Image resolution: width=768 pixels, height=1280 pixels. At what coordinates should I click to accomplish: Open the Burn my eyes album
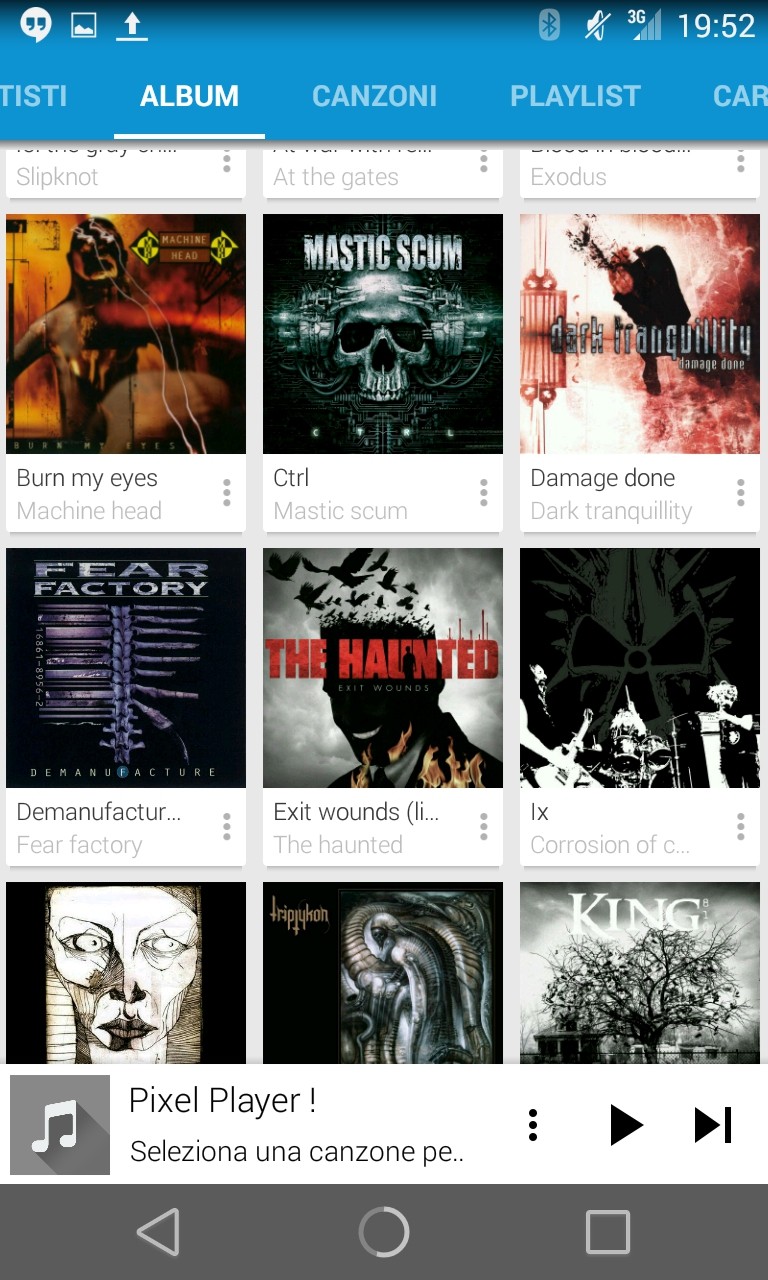(x=126, y=334)
